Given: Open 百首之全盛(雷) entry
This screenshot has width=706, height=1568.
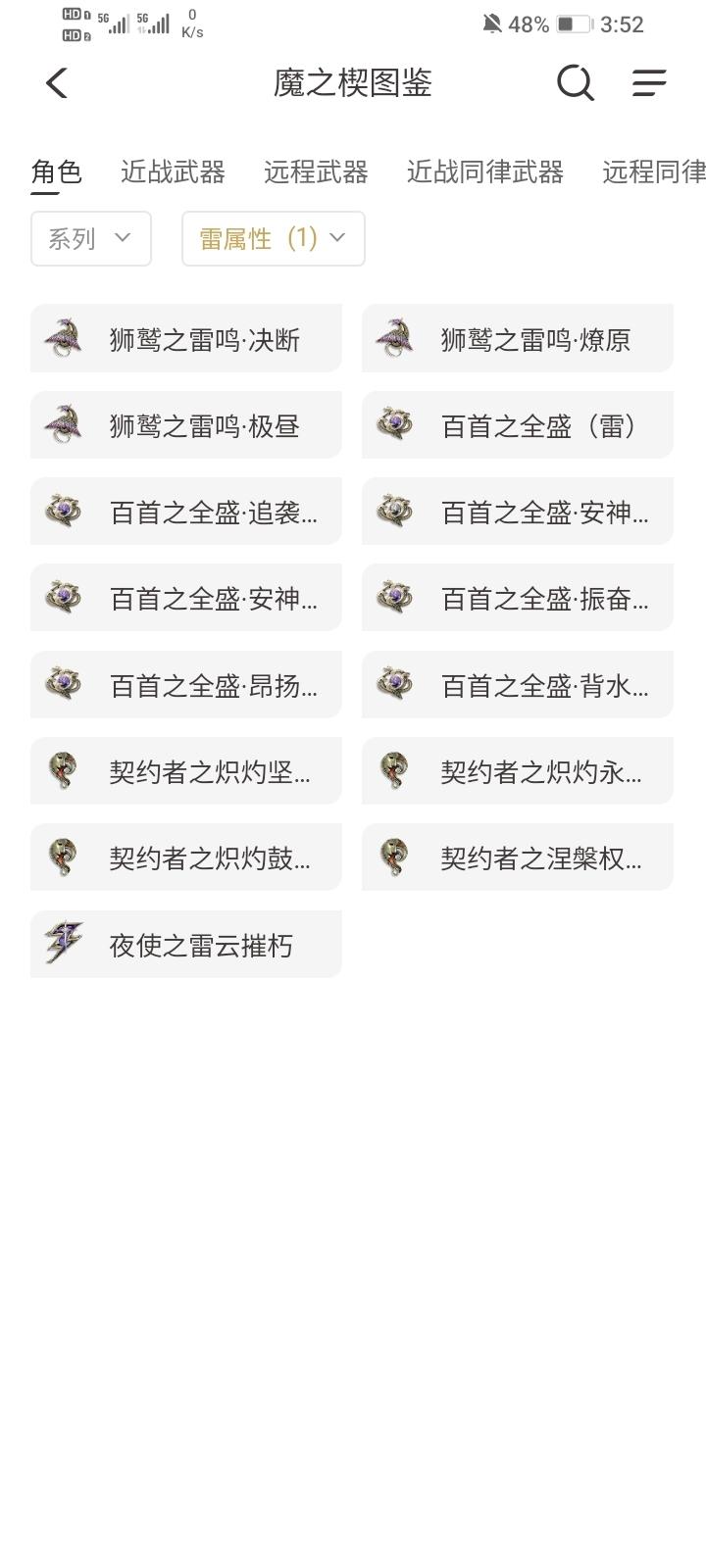Looking at the screenshot, I should [x=518, y=425].
